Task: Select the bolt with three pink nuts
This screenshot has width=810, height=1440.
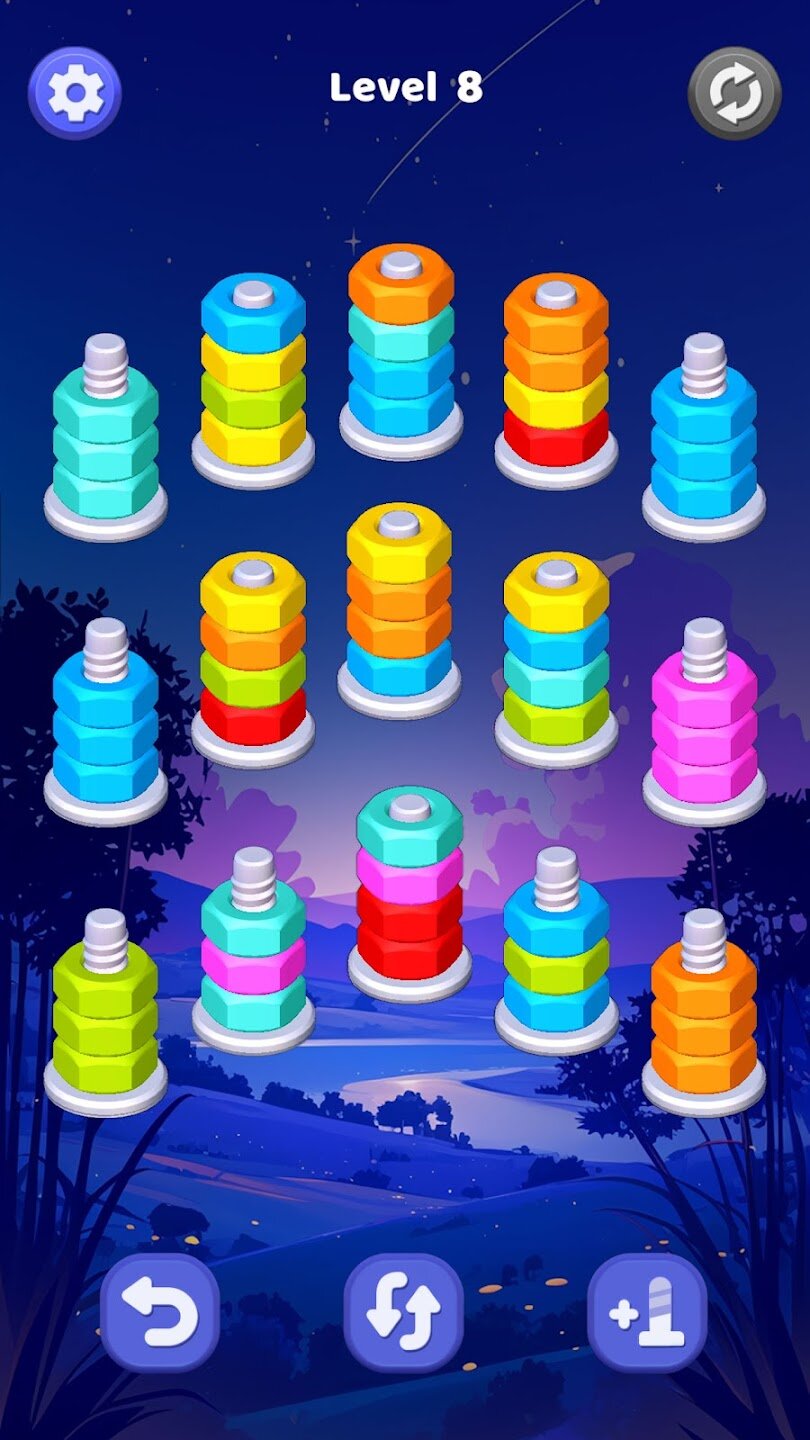Action: 704,725
